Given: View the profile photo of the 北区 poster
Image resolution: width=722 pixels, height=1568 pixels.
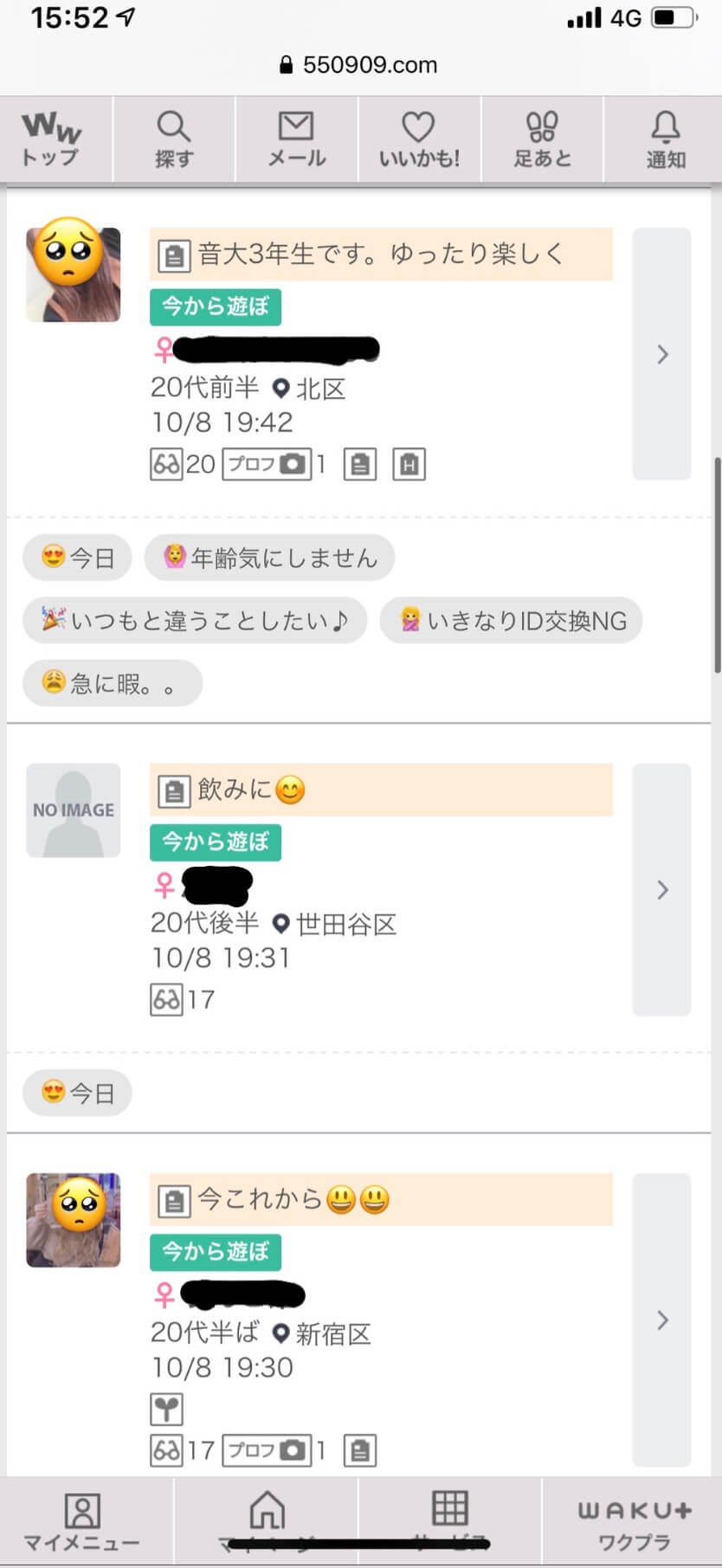Looking at the screenshot, I should (74, 274).
